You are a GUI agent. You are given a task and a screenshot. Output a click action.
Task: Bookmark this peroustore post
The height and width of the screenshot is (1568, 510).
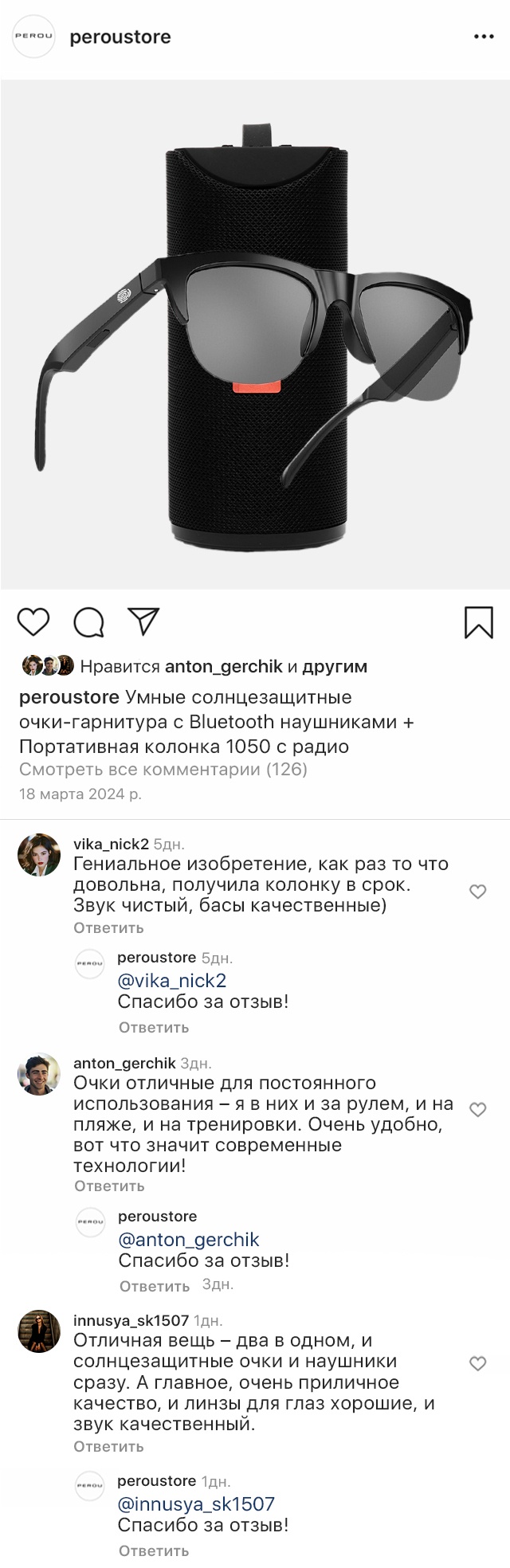coord(478,622)
